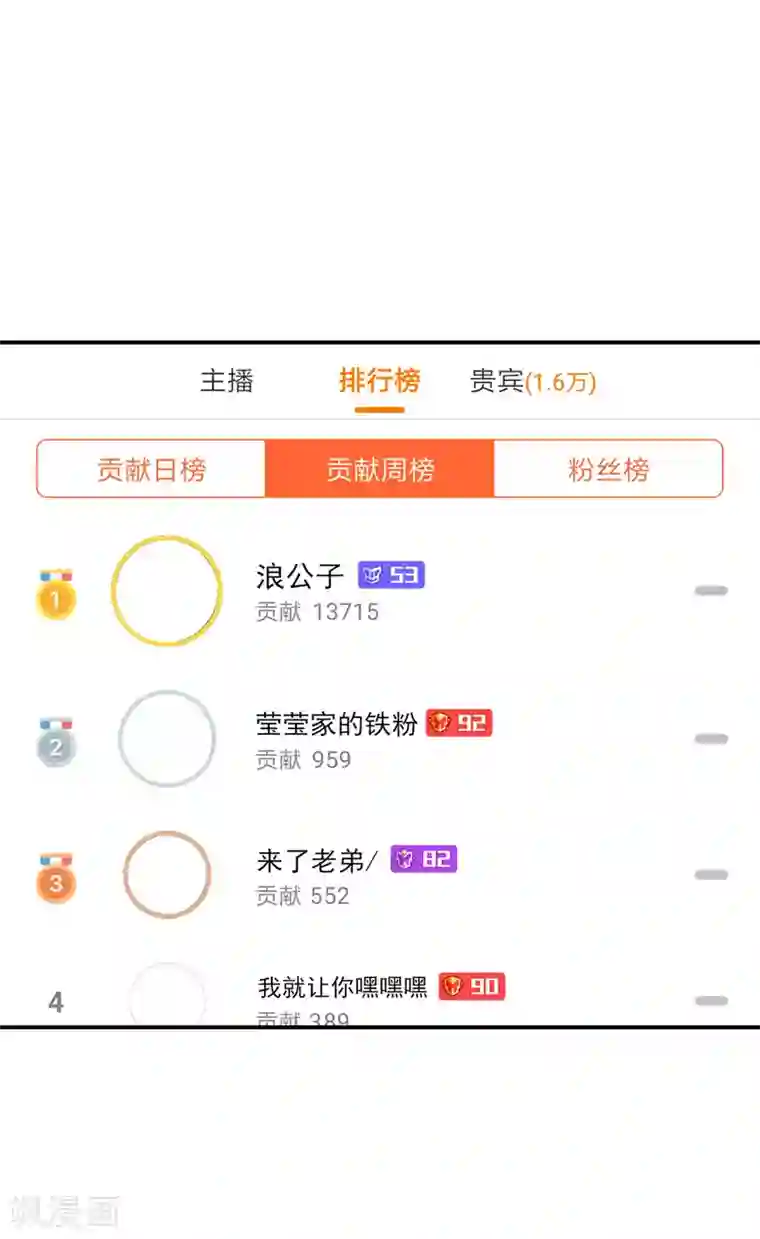Click the purple level 82 badge beside 来了老弟/
This screenshot has width=760, height=1239.
click(423, 860)
